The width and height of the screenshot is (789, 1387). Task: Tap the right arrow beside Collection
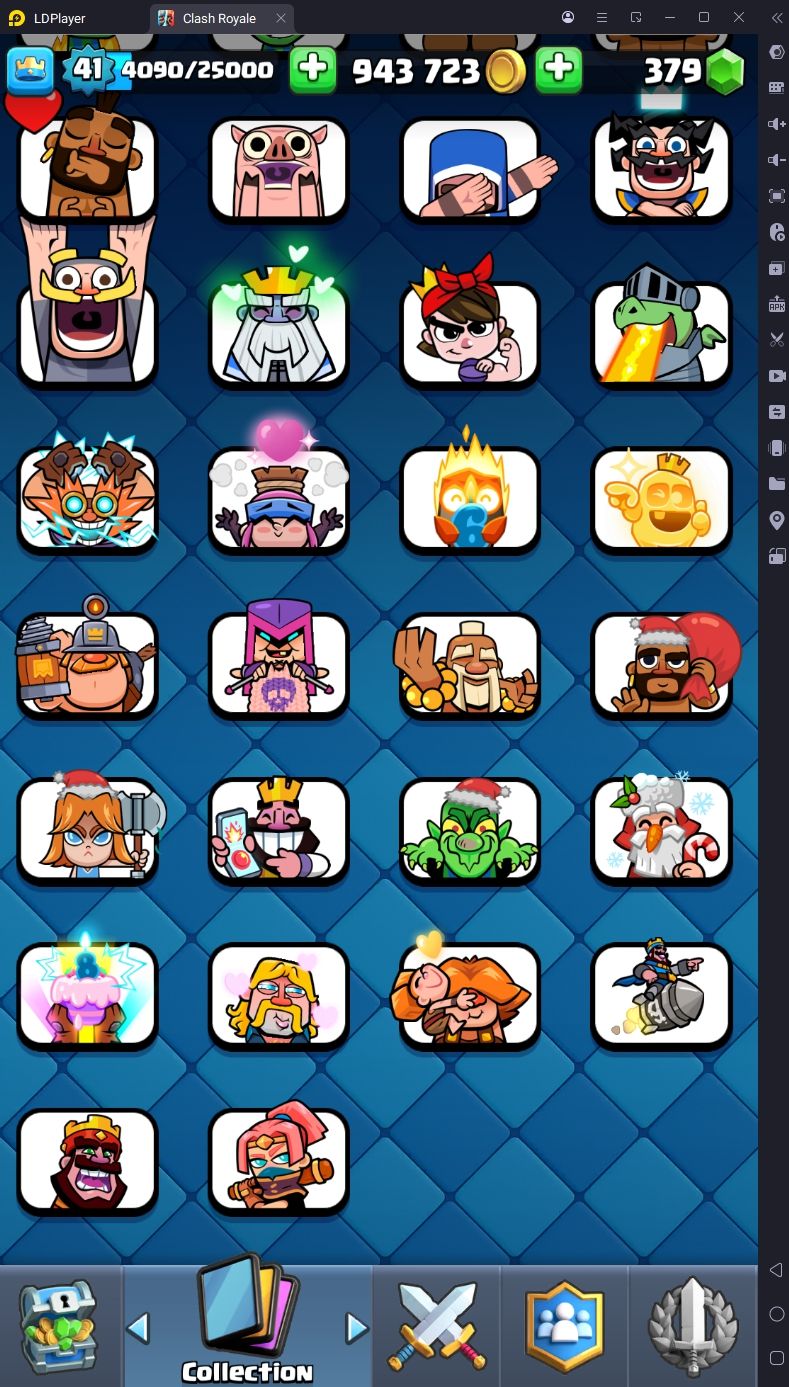point(356,1328)
